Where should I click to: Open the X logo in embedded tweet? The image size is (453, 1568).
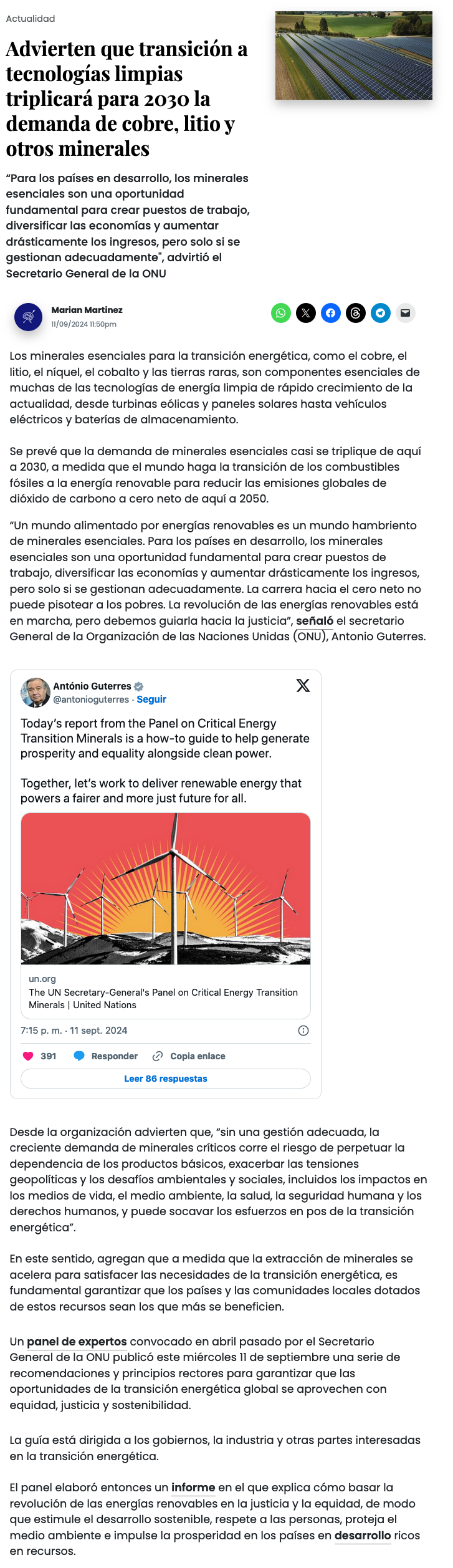(303, 686)
